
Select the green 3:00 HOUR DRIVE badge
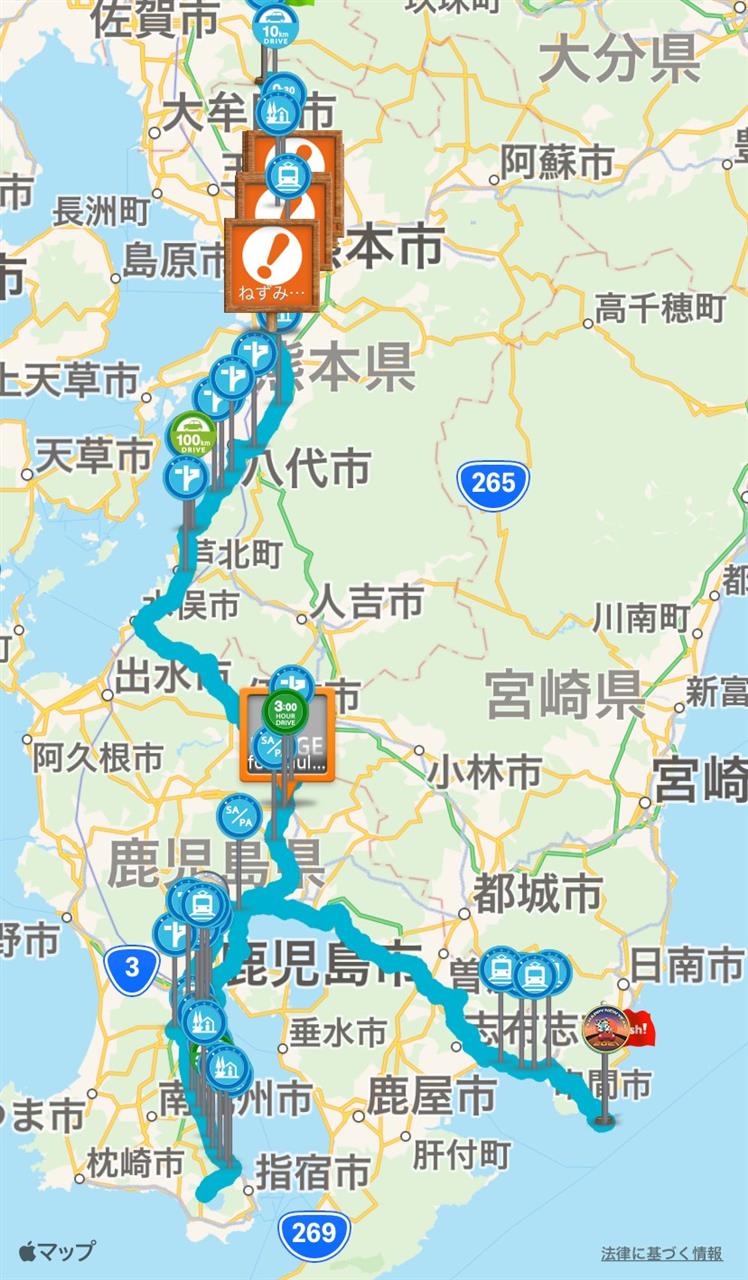[284, 712]
